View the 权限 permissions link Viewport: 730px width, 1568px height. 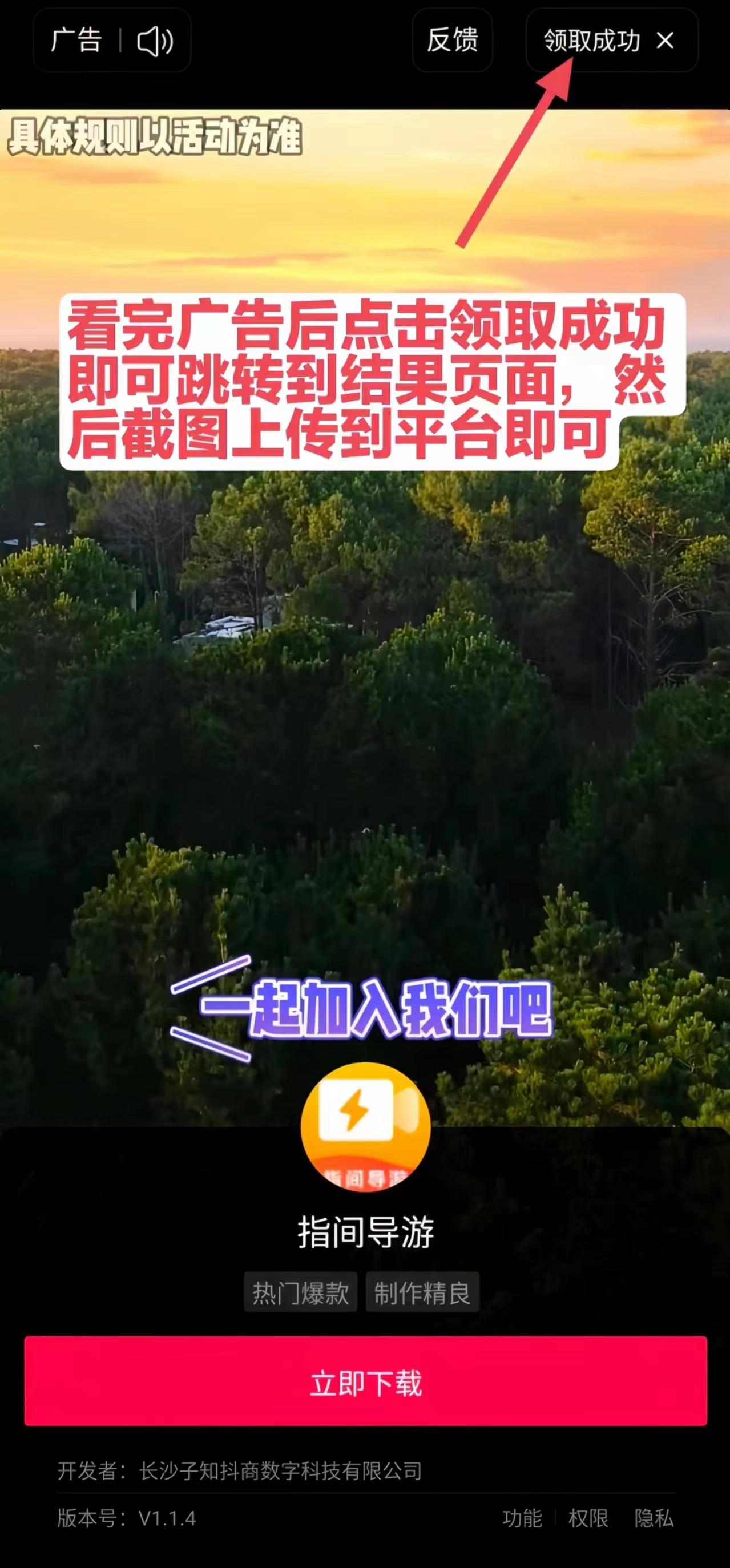coord(588,1517)
